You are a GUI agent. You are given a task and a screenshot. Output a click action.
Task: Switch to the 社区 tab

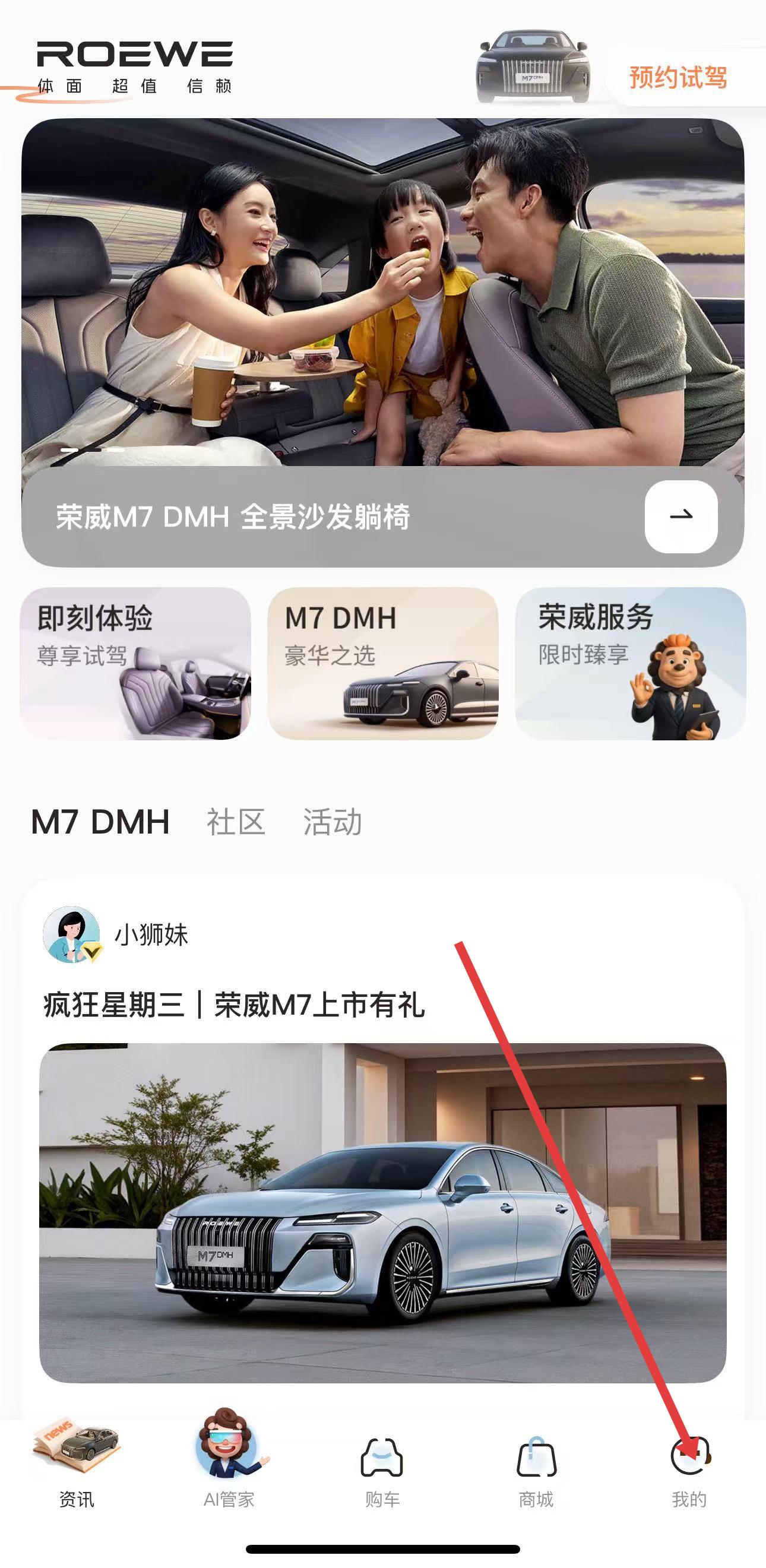coord(236,822)
